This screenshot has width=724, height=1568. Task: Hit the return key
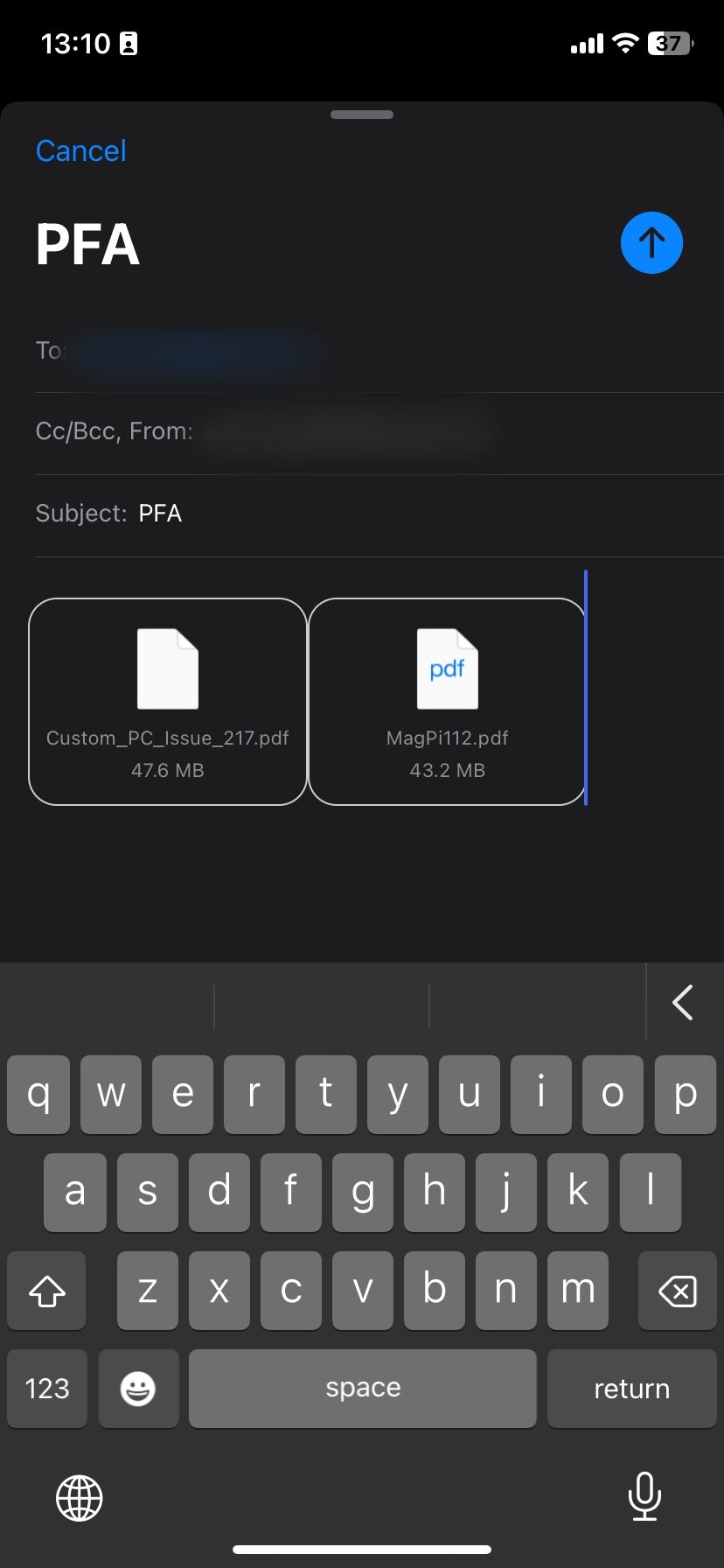click(631, 1389)
